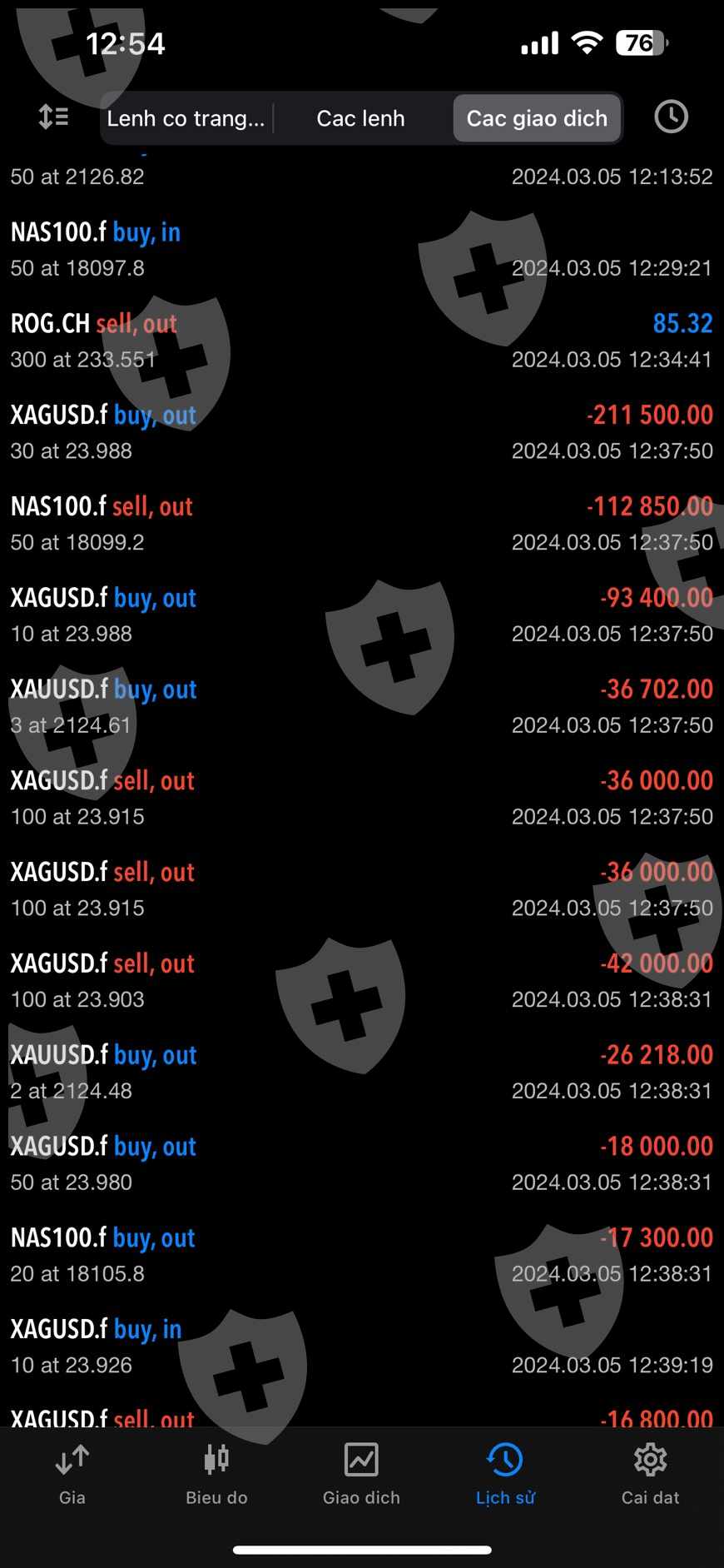Viewport: 724px width, 1568px height.
Task: Switch to the Lenh co trang... segment
Action: (x=186, y=118)
